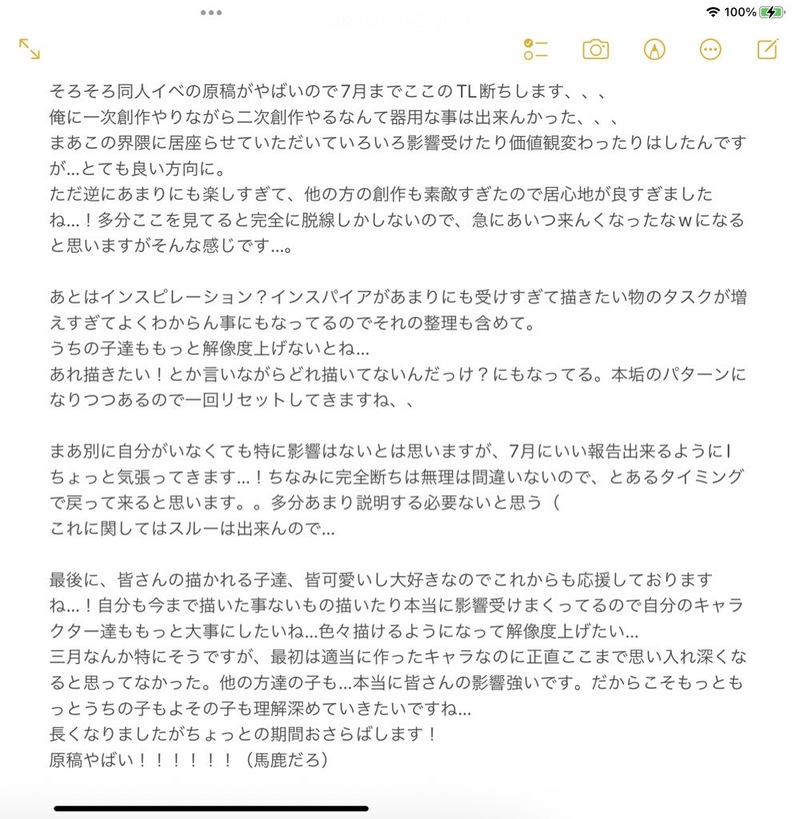The height and width of the screenshot is (819, 800).
Task: Add a checklist to the note
Action: (x=537, y=49)
